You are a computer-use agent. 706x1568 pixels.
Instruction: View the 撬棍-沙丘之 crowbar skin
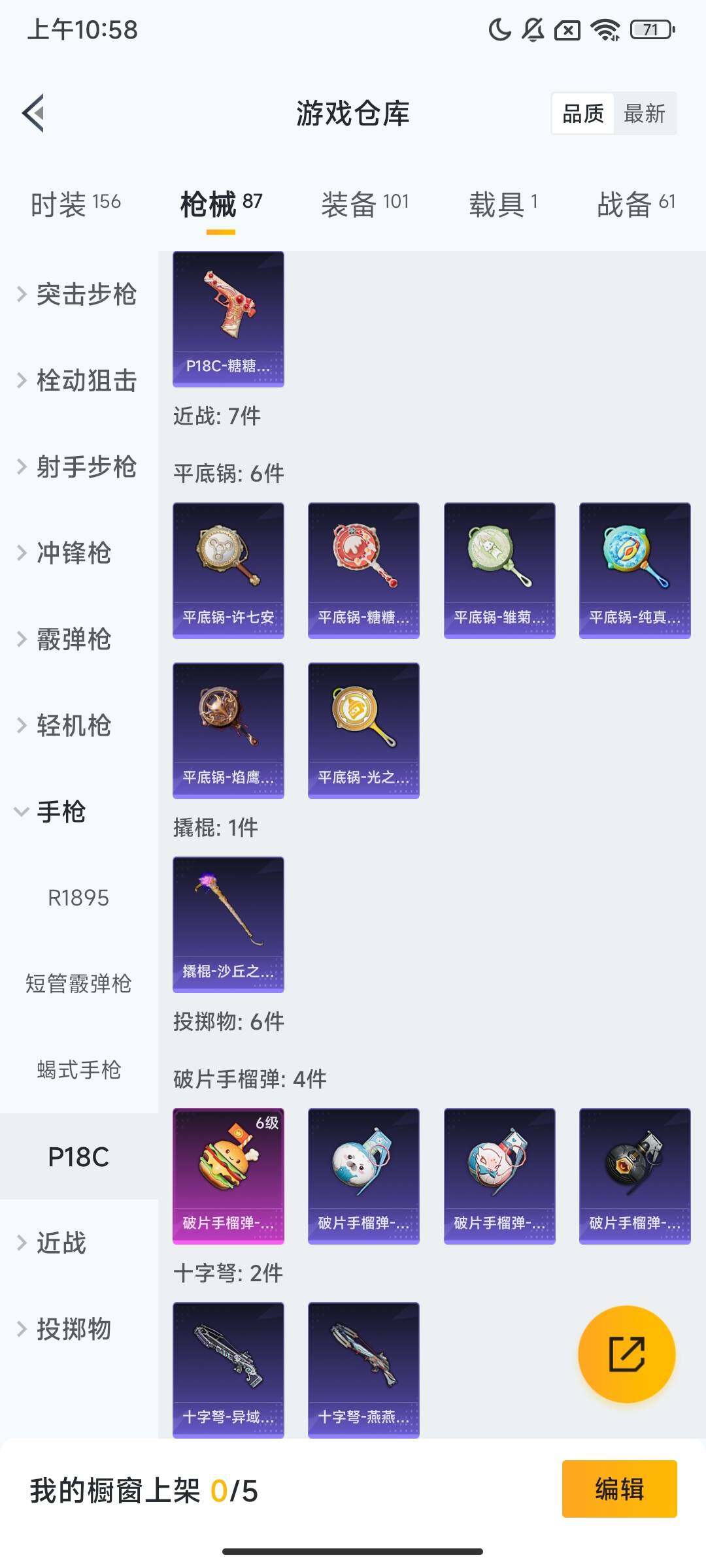[228, 924]
